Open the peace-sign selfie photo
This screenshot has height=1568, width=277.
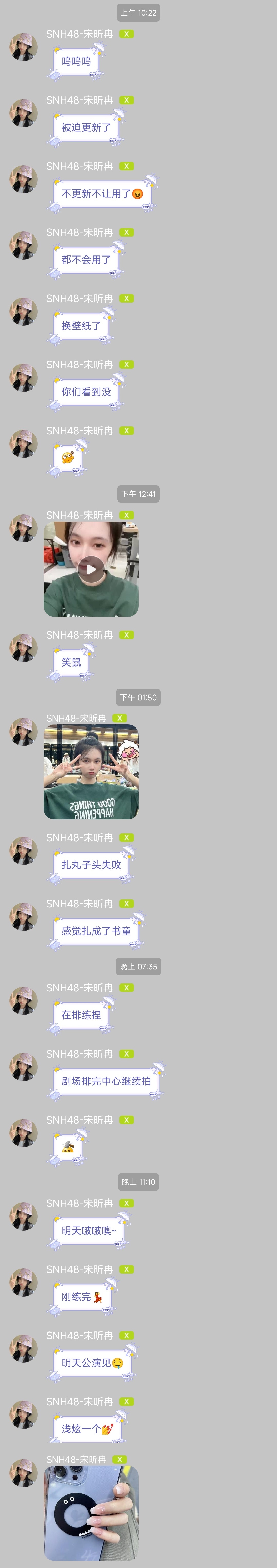pos(91,772)
